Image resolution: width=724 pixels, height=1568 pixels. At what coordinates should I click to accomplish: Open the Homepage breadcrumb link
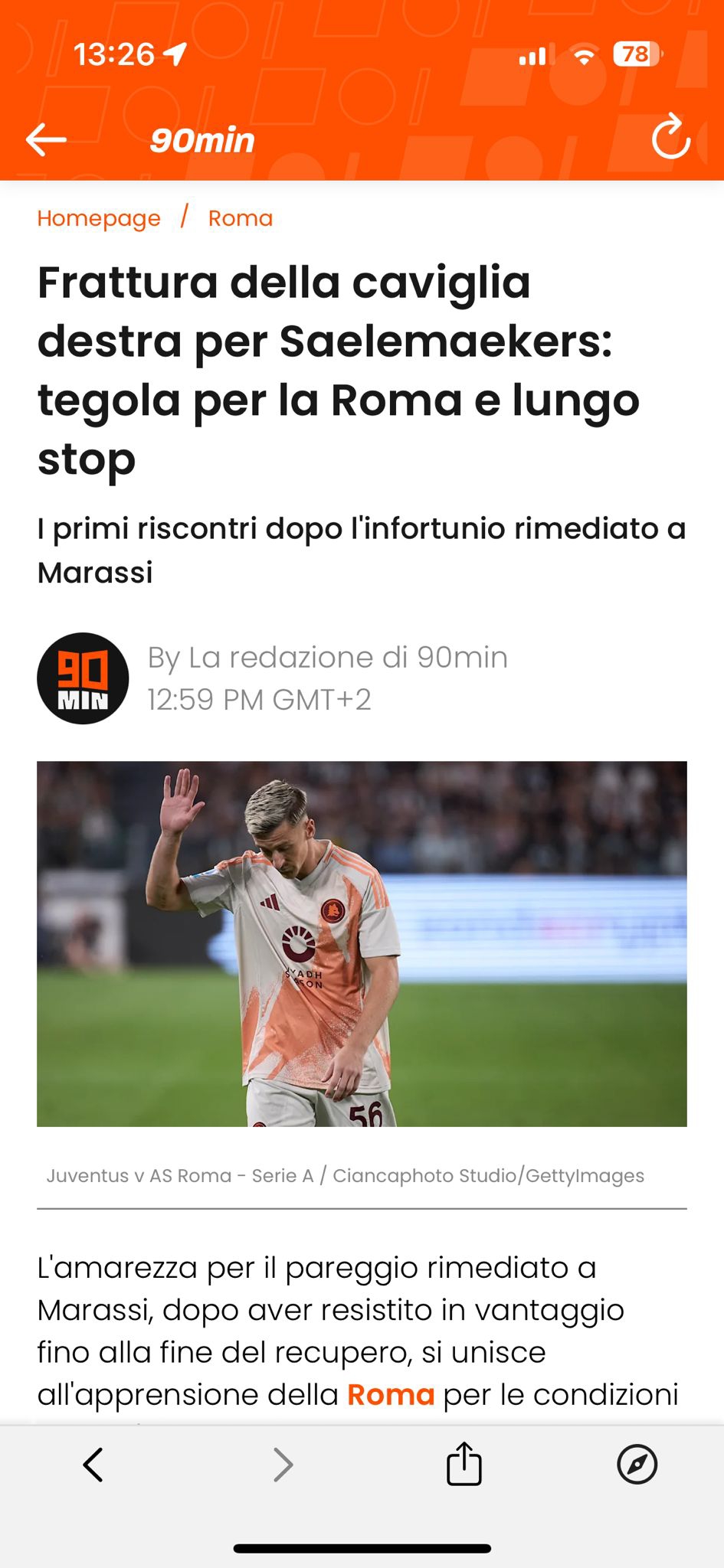tap(99, 218)
